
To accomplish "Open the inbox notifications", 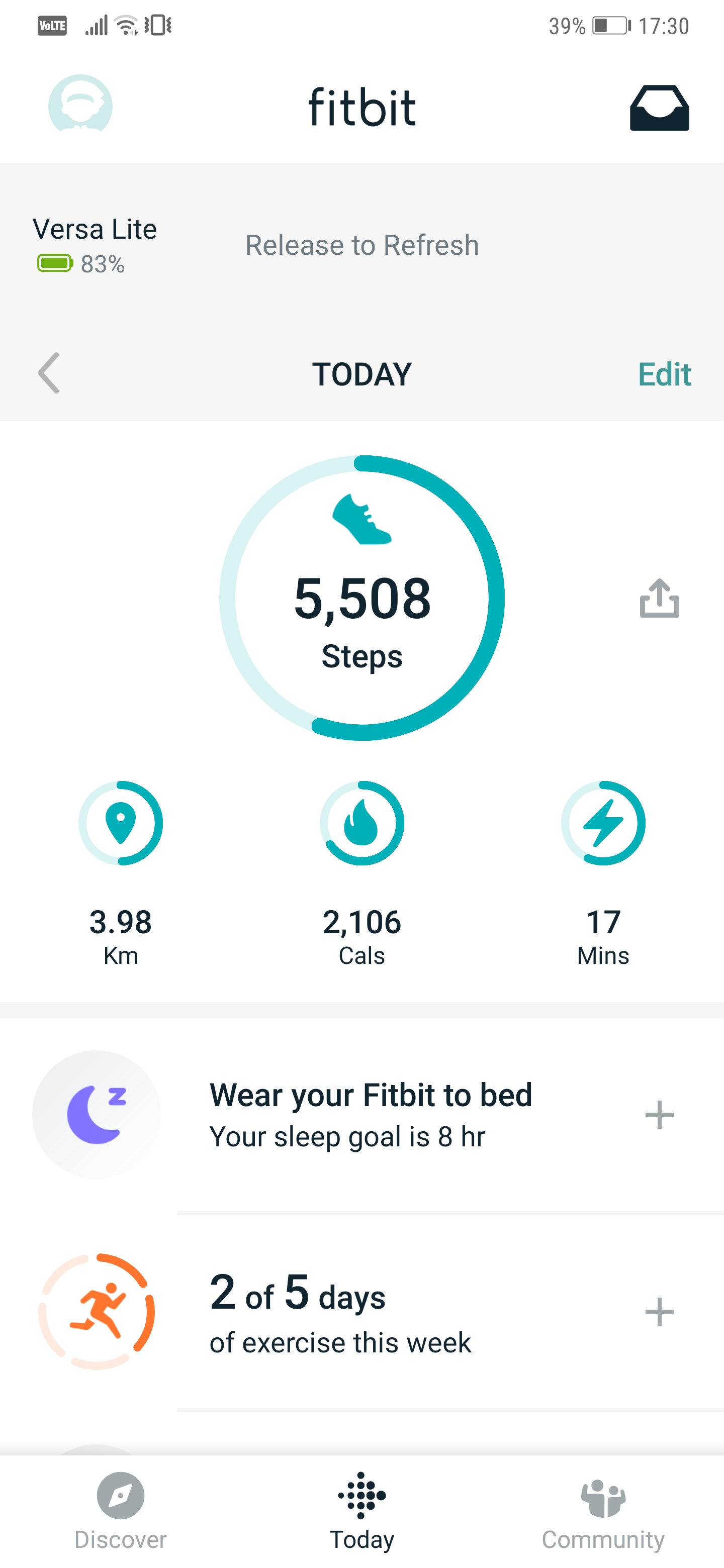I will point(659,108).
